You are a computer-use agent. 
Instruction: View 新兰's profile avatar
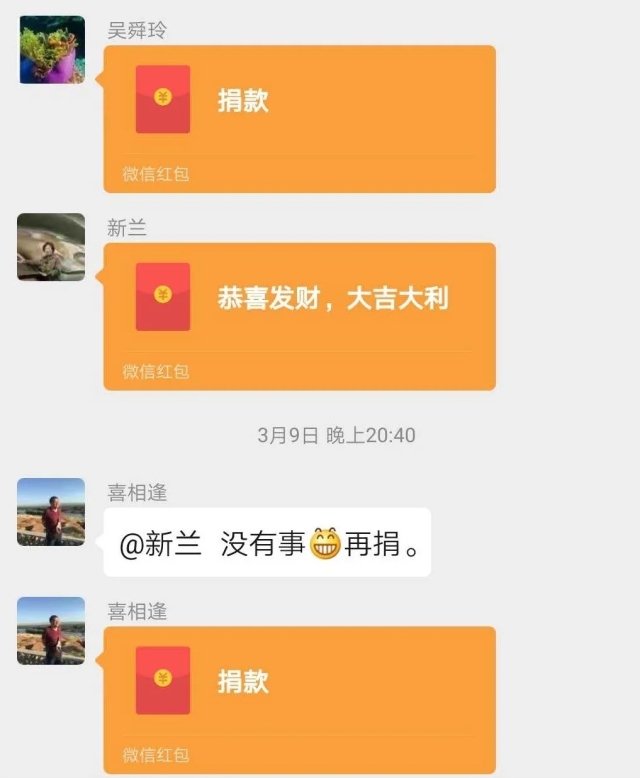point(52,247)
